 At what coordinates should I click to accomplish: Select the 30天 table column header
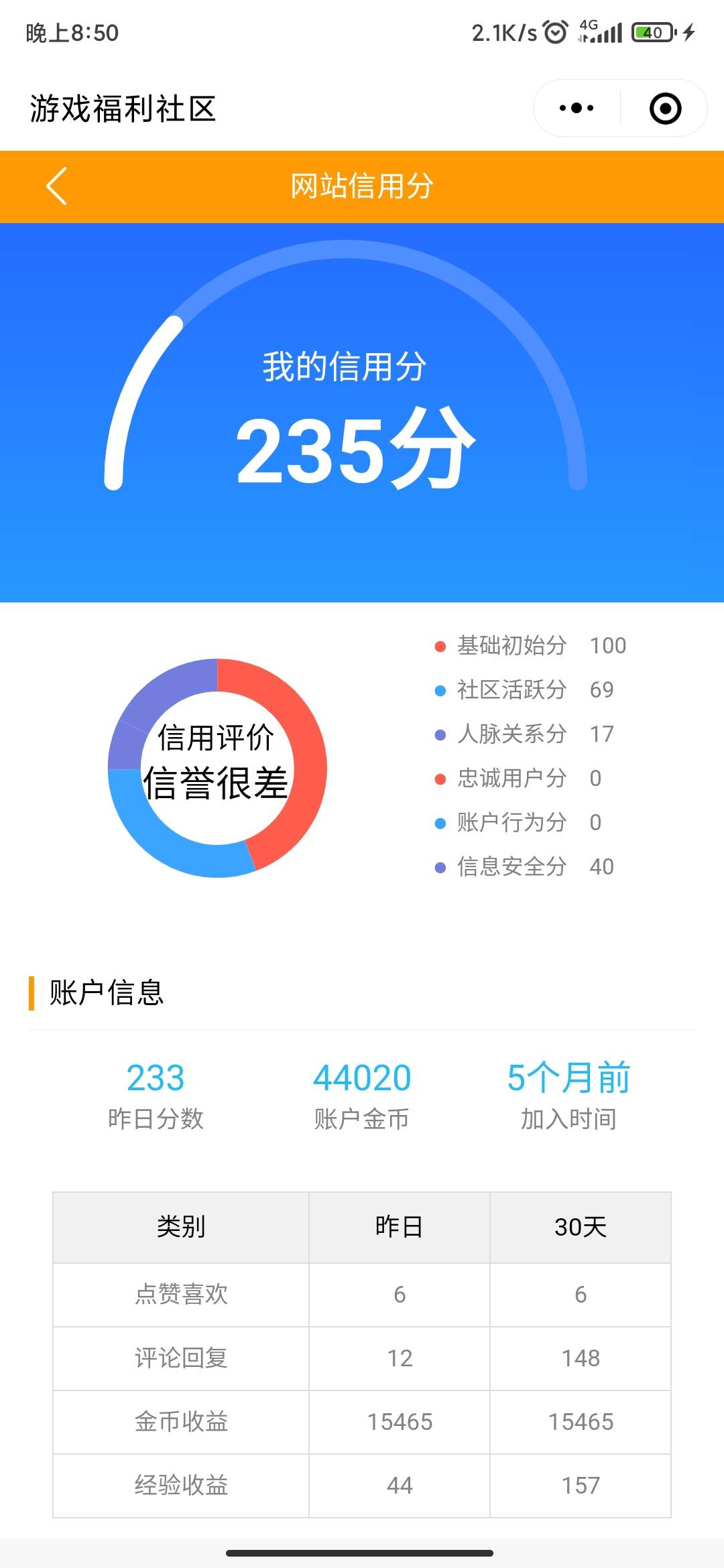click(580, 1226)
